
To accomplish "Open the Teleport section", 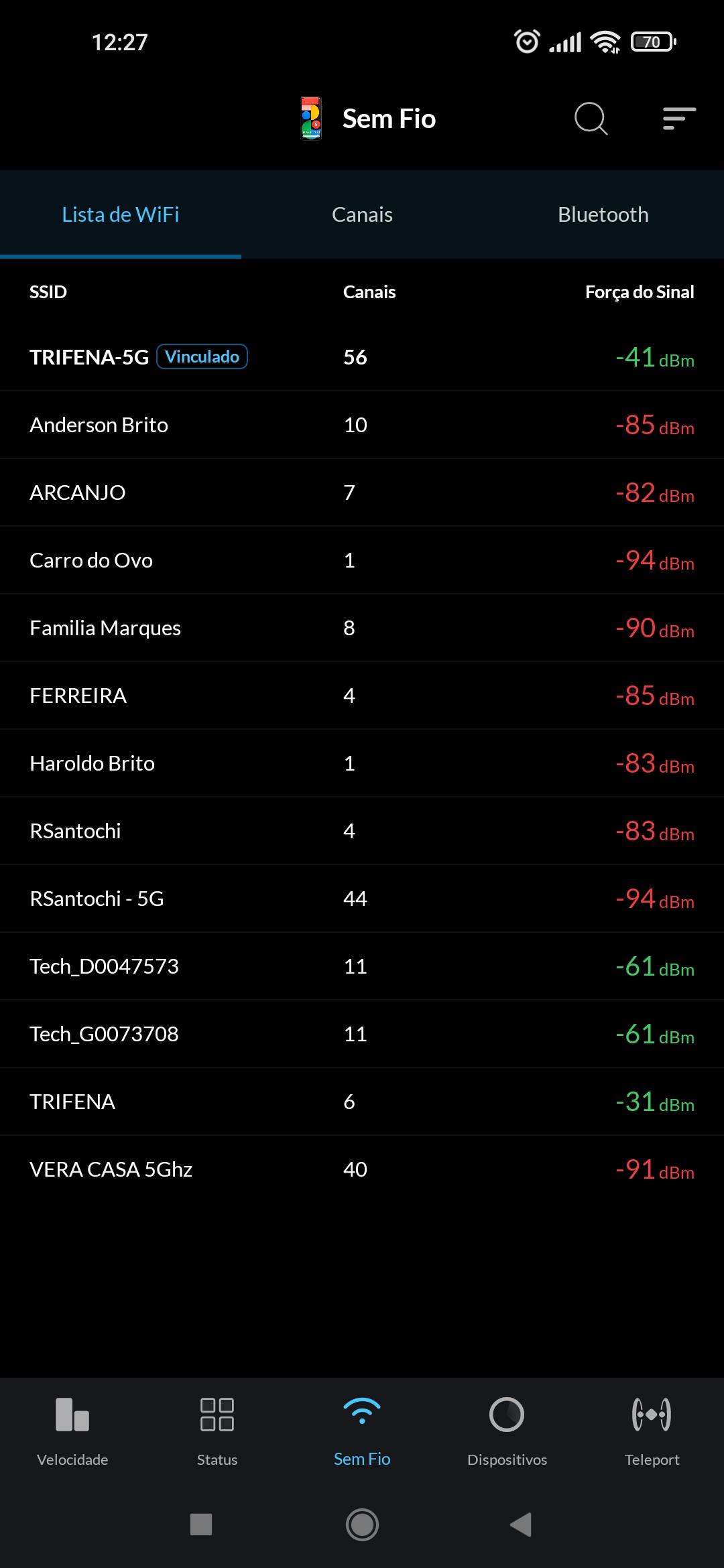I will click(x=652, y=1431).
